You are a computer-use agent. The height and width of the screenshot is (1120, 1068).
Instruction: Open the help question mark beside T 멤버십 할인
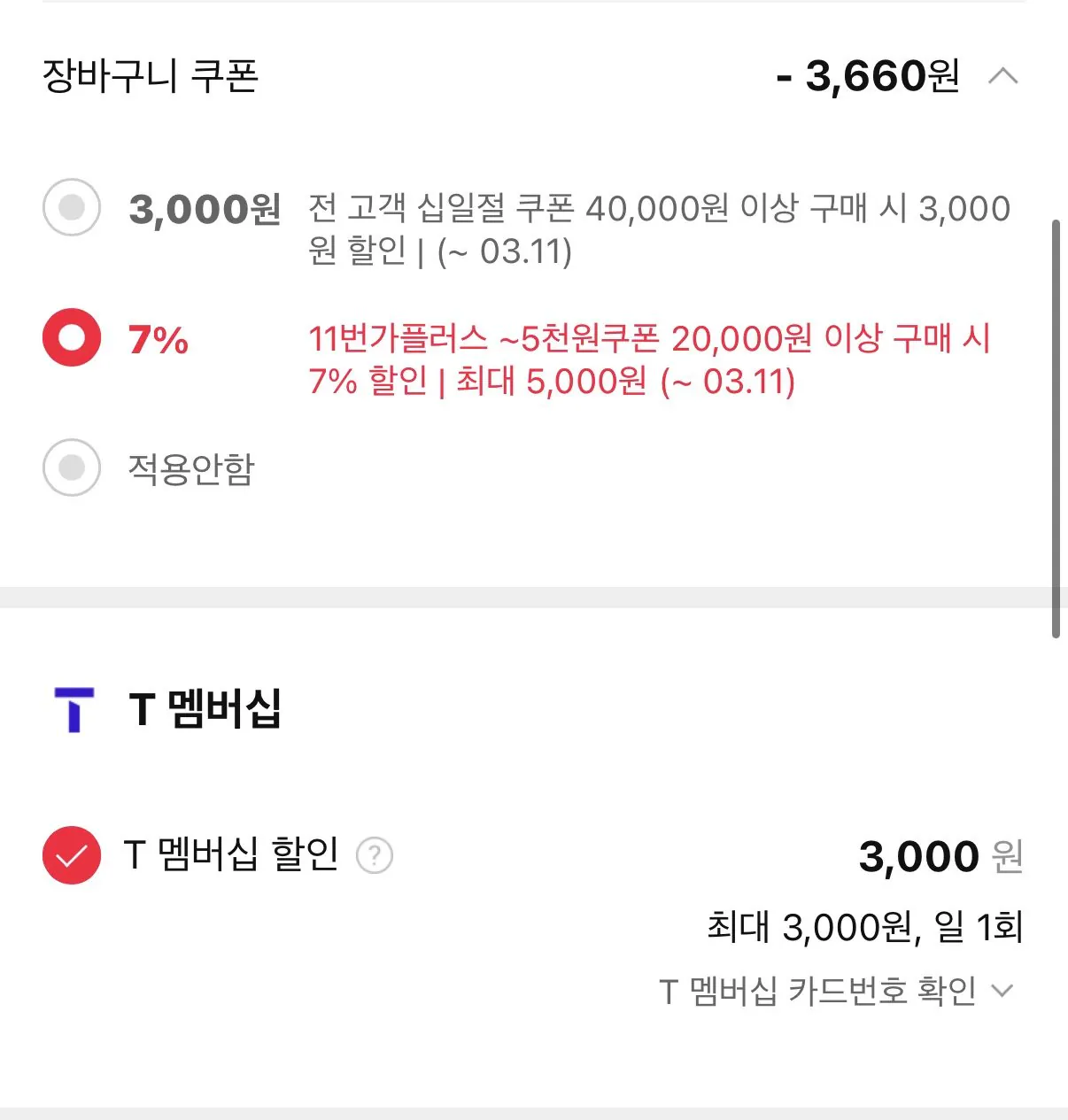375,855
